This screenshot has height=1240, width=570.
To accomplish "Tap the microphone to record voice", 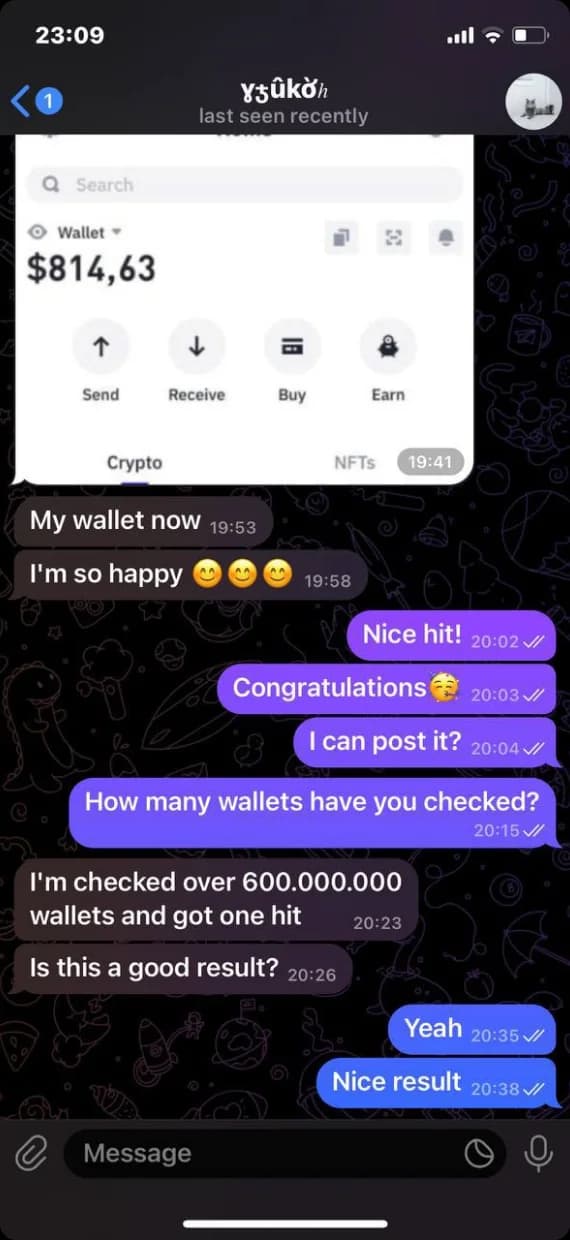I will 539,1154.
